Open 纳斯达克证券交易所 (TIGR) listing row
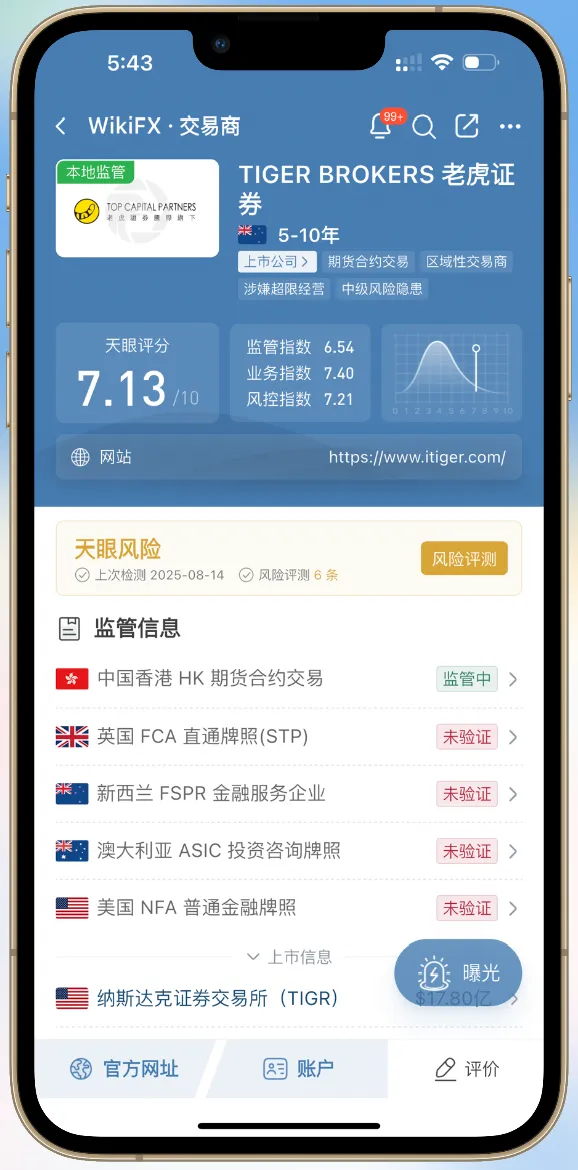 (x=289, y=998)
